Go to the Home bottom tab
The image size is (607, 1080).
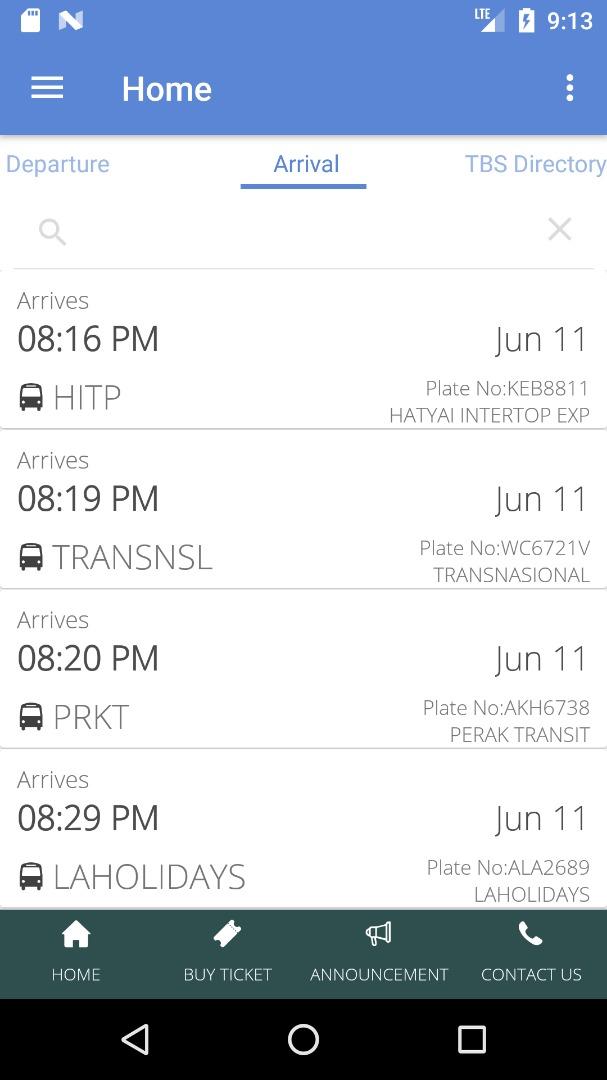click(76, 953)
